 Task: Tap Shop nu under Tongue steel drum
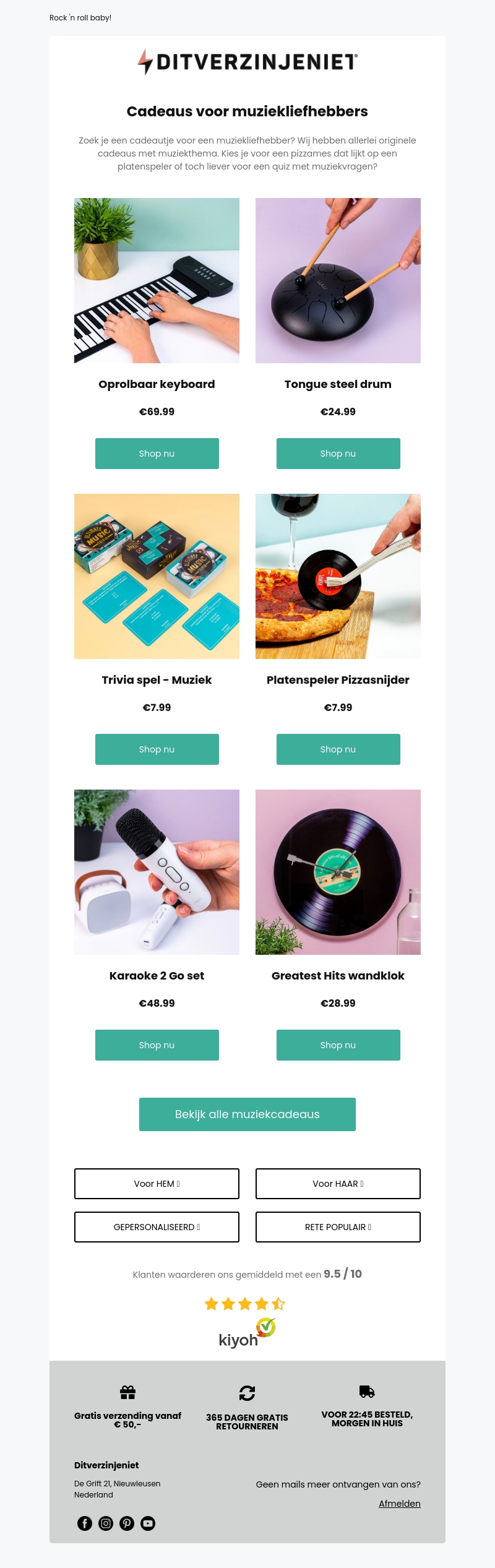coord(338,454)
